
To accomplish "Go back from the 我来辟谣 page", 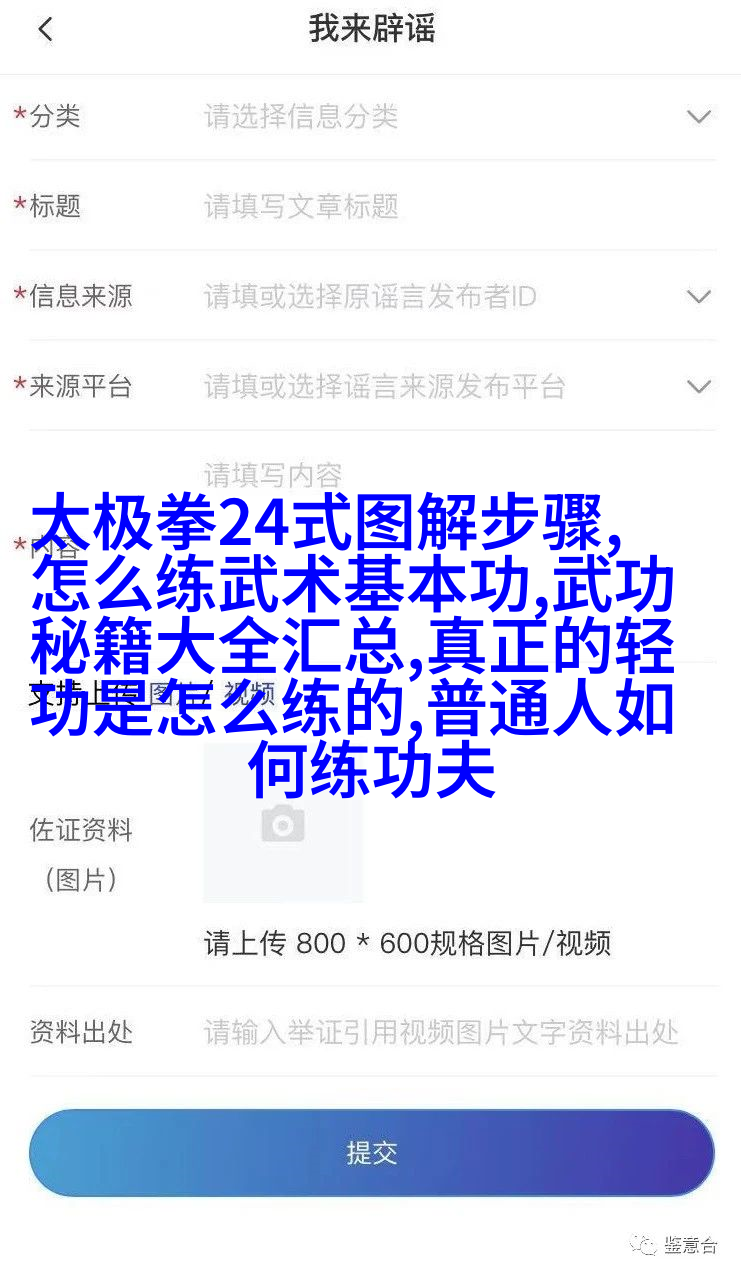I will click(x=45, y=30).
